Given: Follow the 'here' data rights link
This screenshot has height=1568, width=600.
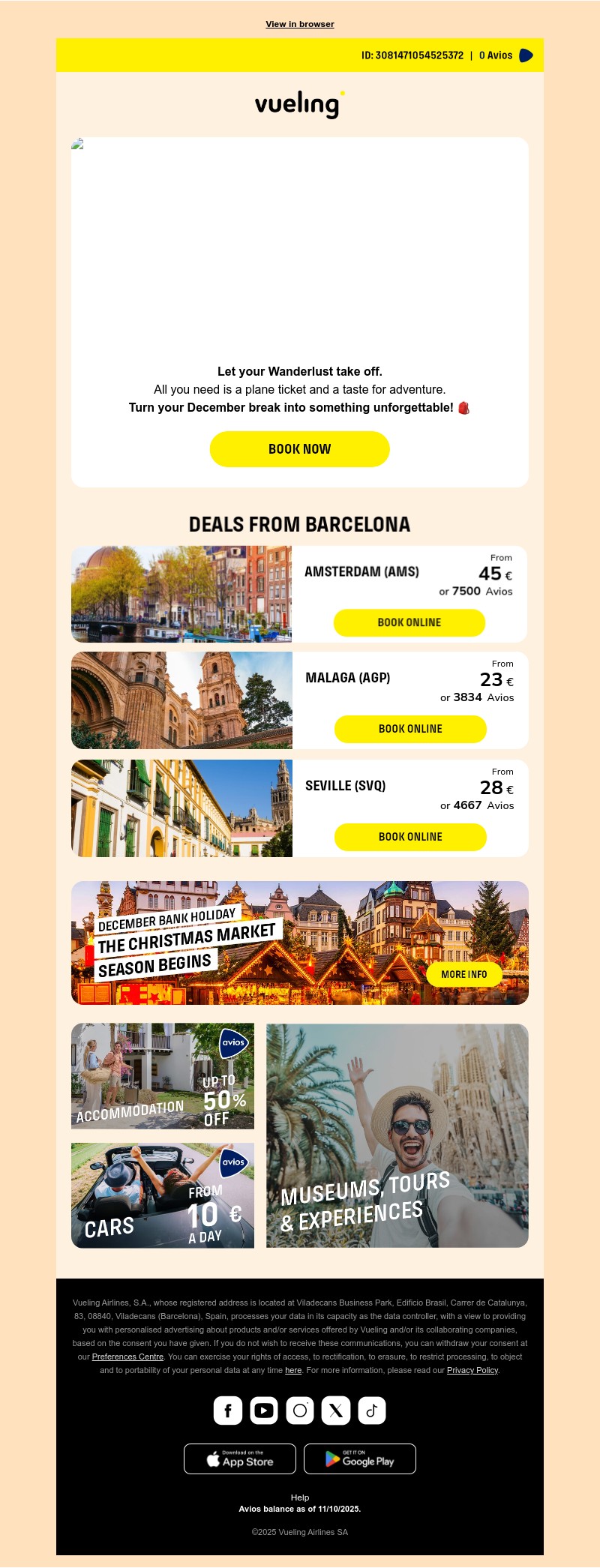Looking at the screenshot, I should [293, 1370].
